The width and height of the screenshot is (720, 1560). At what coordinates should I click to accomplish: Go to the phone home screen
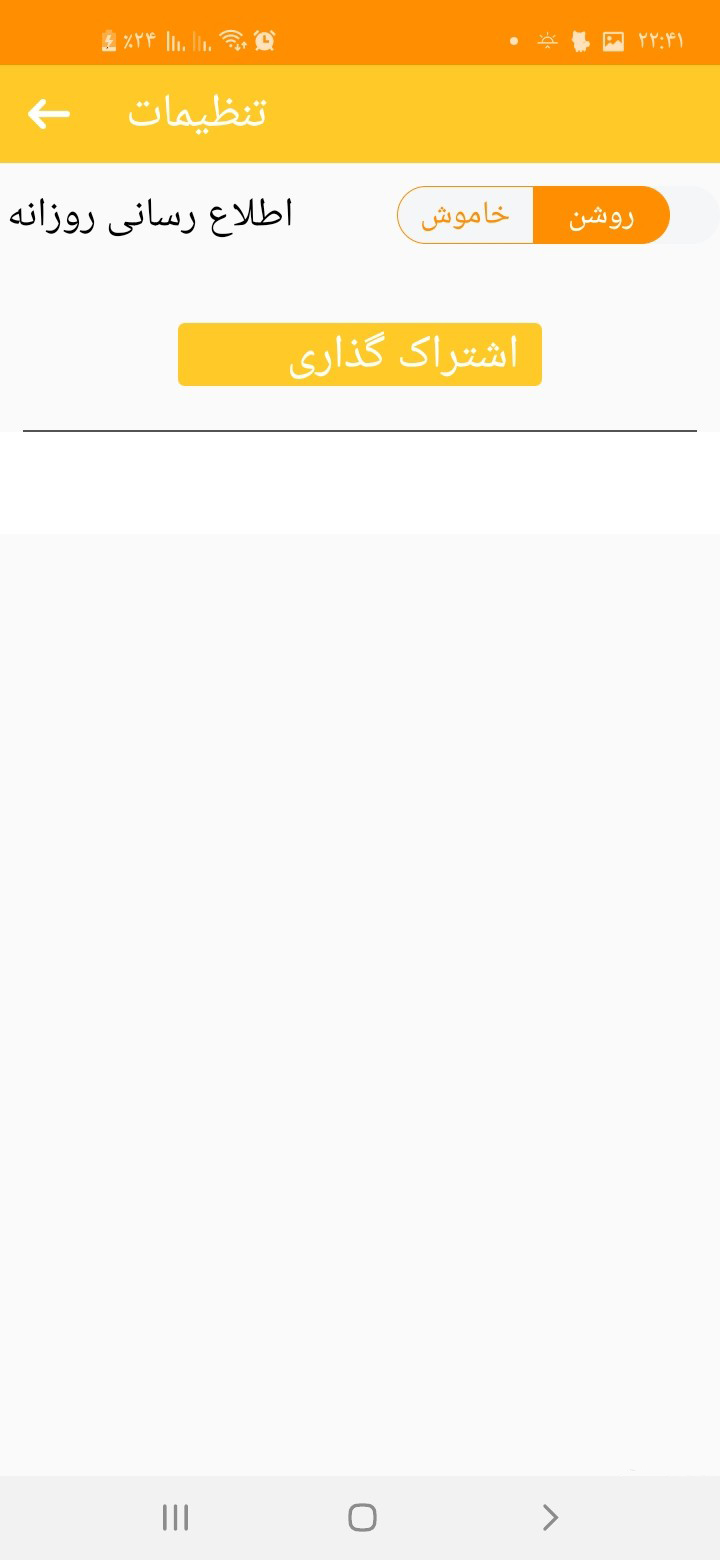(x=362, y=1518)
